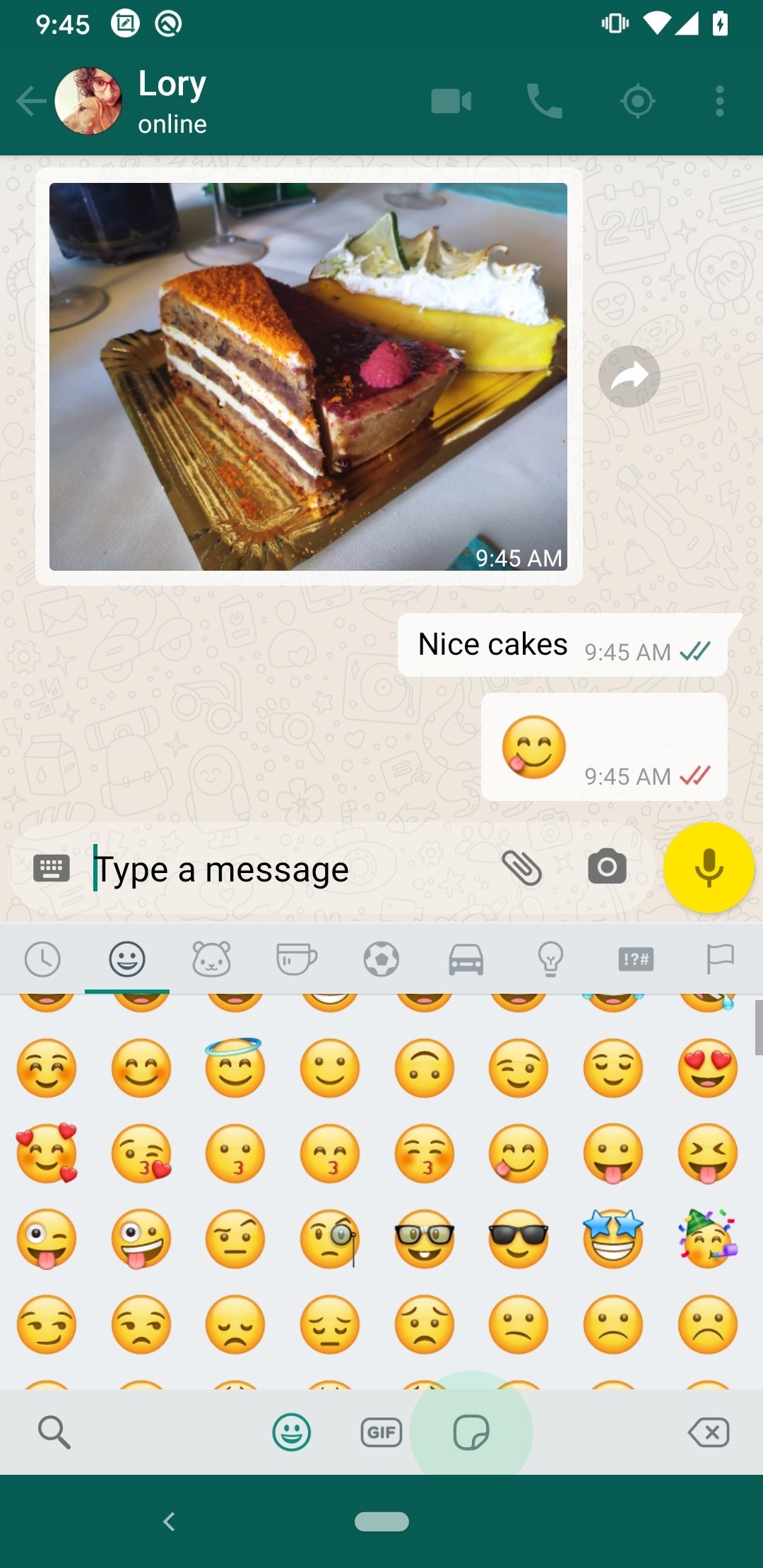Switch to the text keyboard
The width and height of the screenshot is (763, 1568).
click(52, 868)
